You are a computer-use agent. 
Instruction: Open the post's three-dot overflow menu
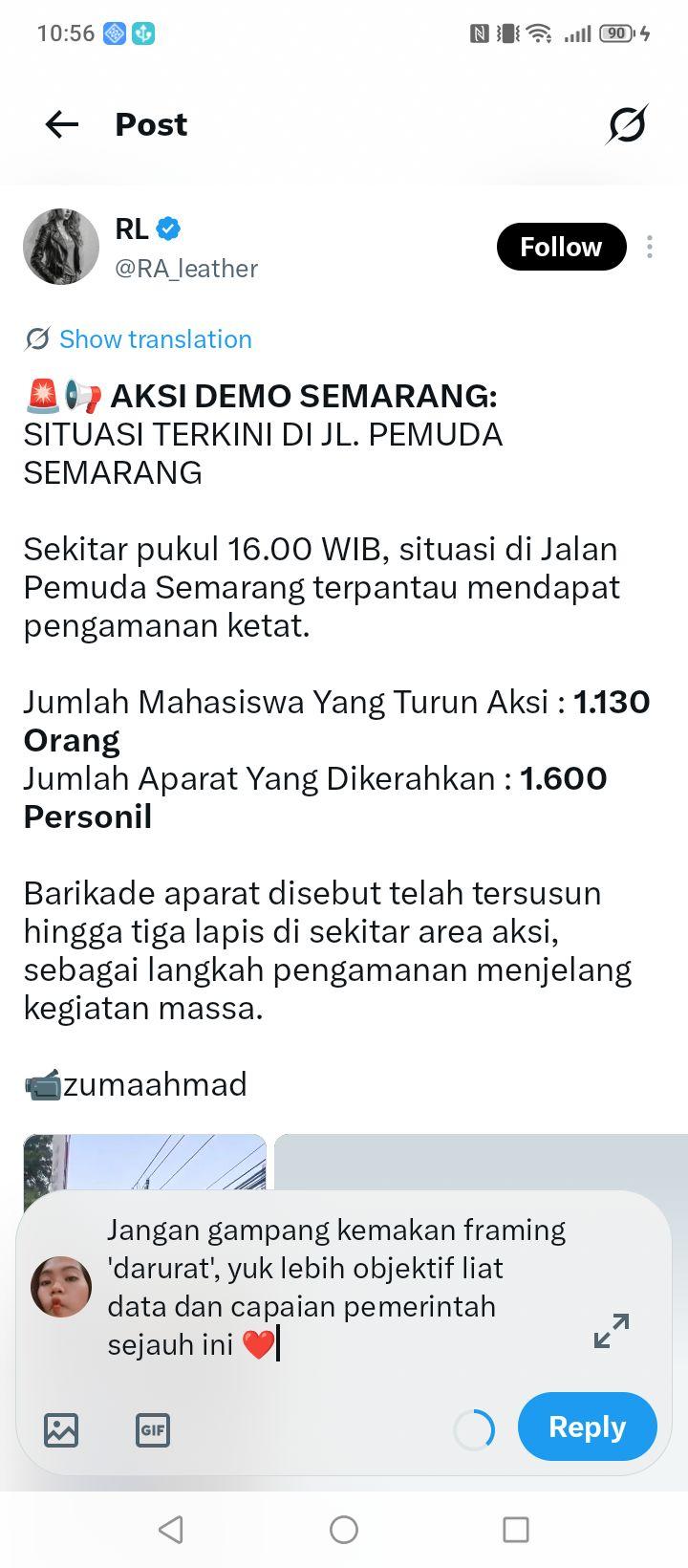650,247
